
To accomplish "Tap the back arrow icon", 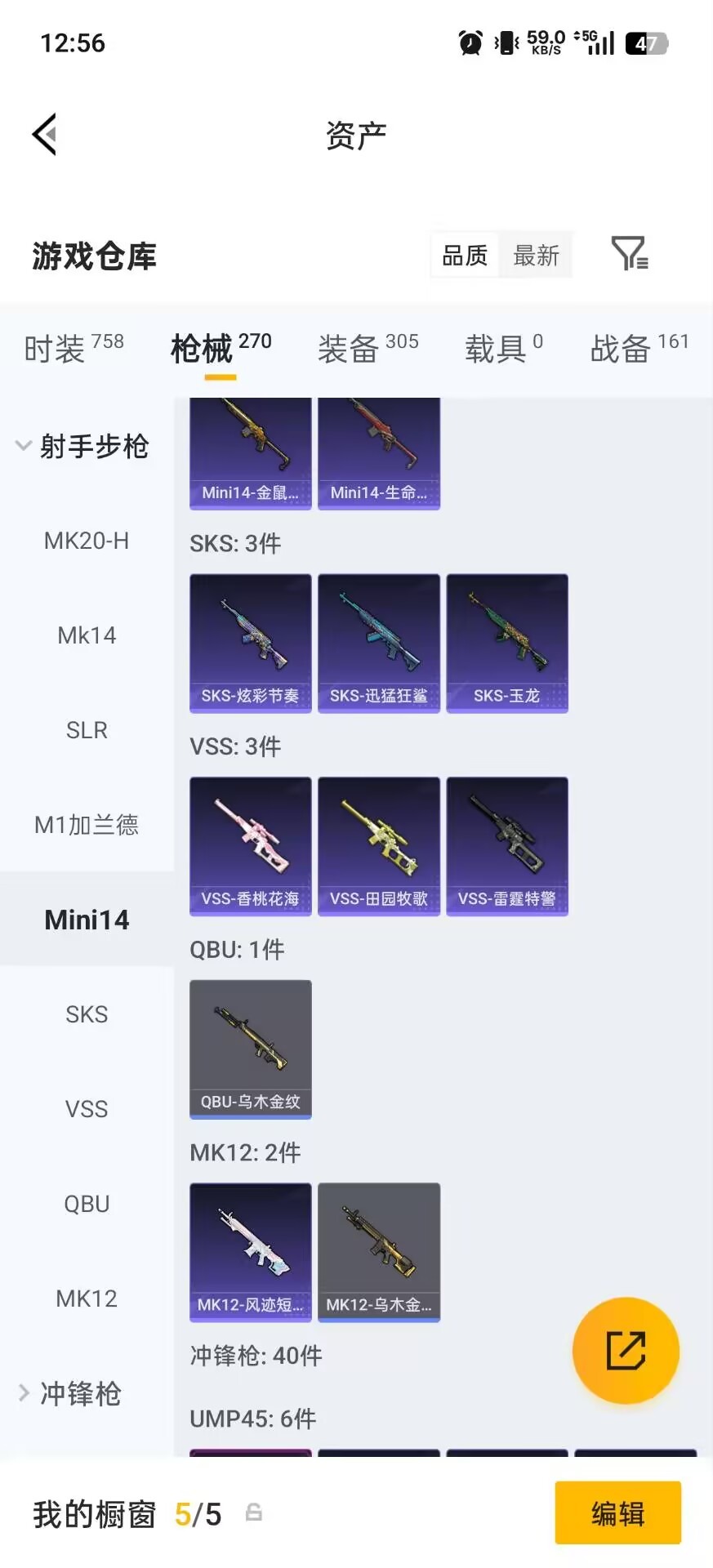I will click(45, 133).
